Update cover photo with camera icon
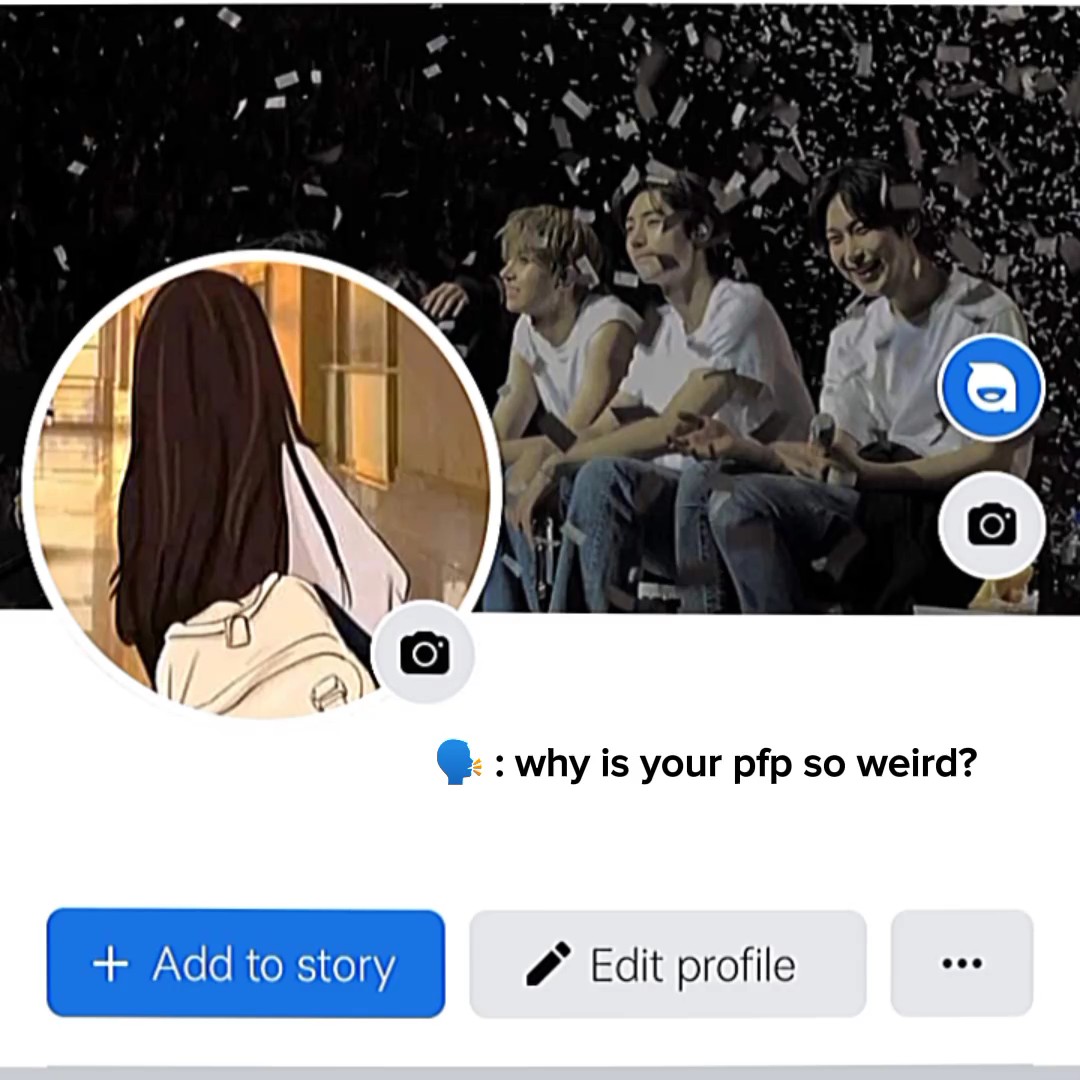The width and height of the screenshot is (1080, 1080). [992, 525]
